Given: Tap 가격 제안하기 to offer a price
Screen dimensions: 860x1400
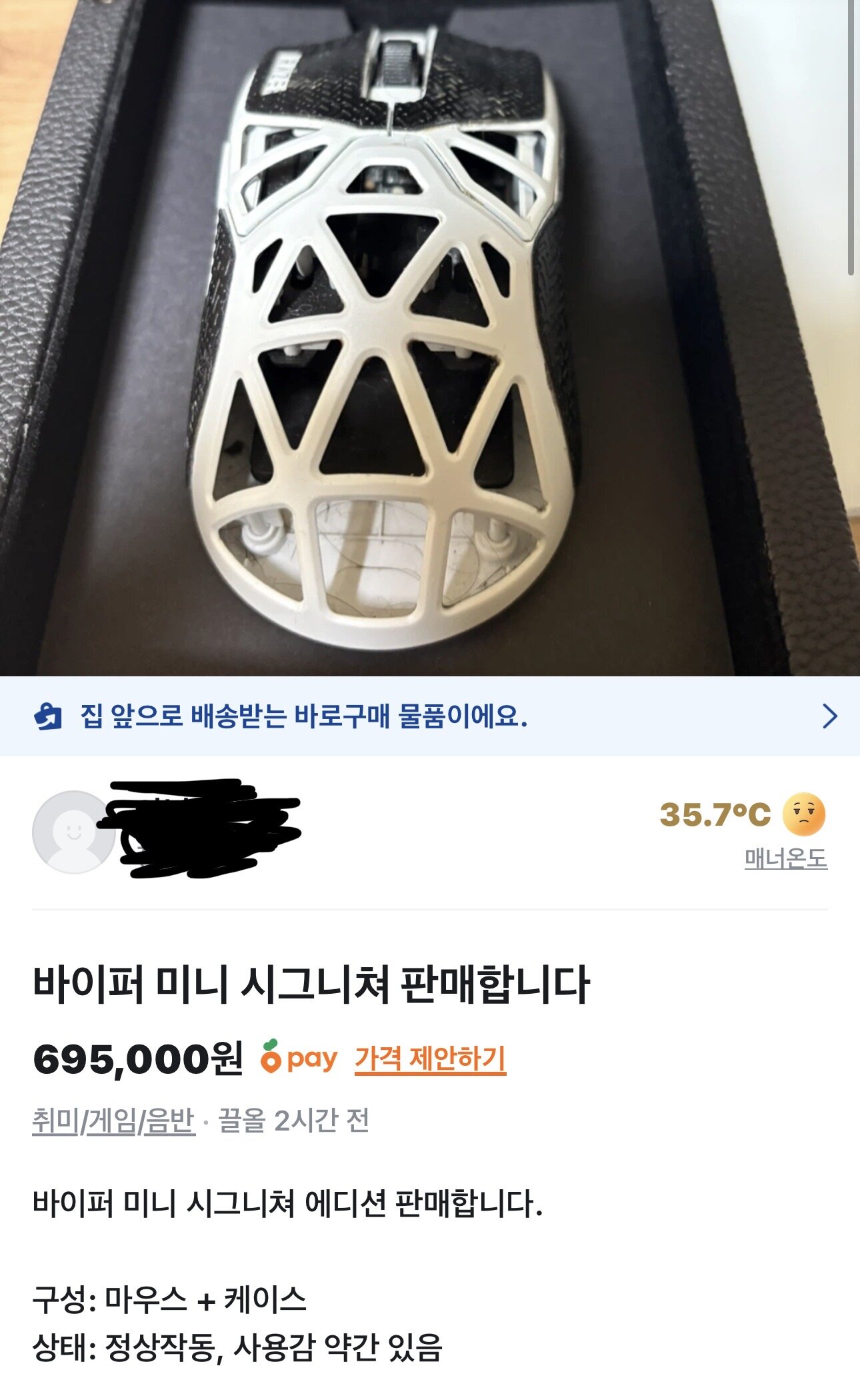Looking at the screenshot, I should coord(430,1059).
